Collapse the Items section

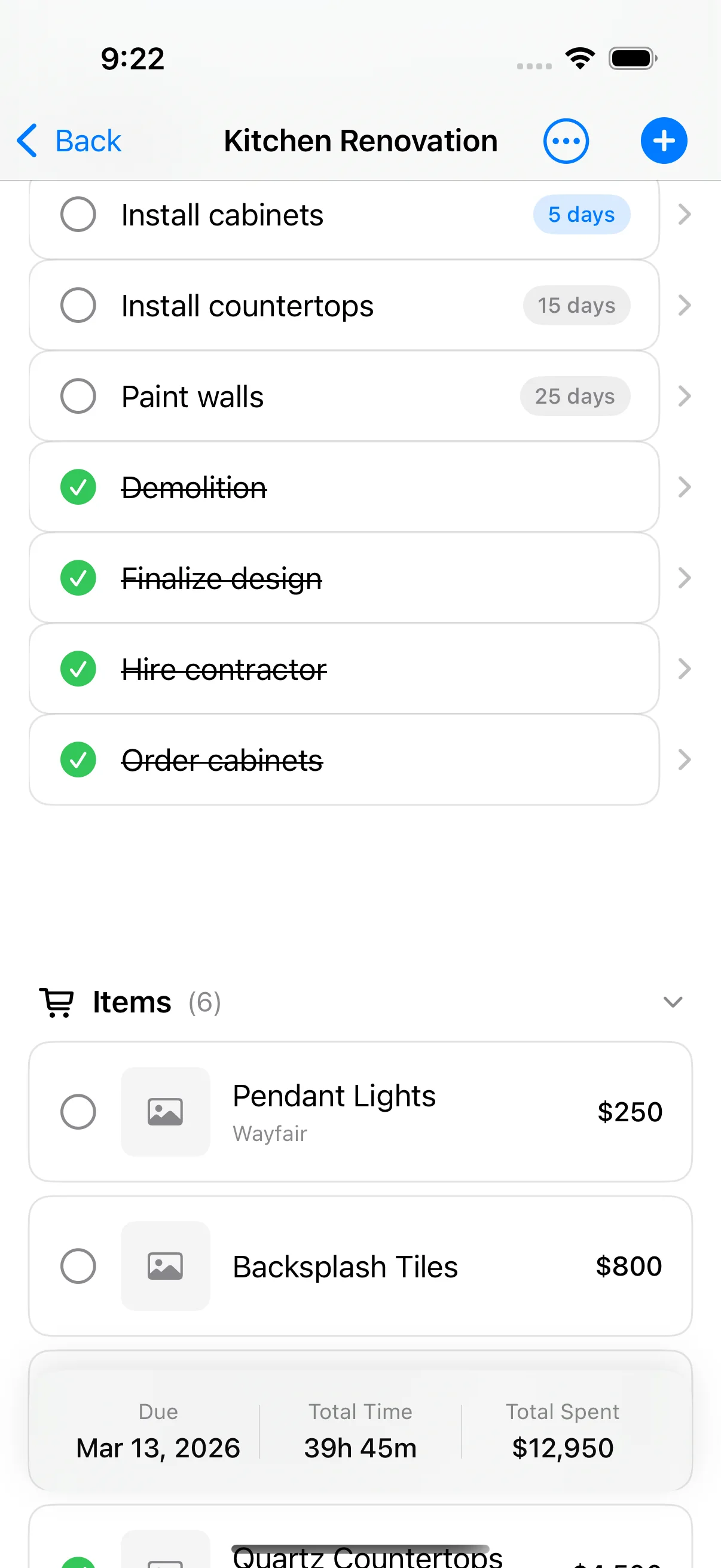click(x=673, y=1001)
